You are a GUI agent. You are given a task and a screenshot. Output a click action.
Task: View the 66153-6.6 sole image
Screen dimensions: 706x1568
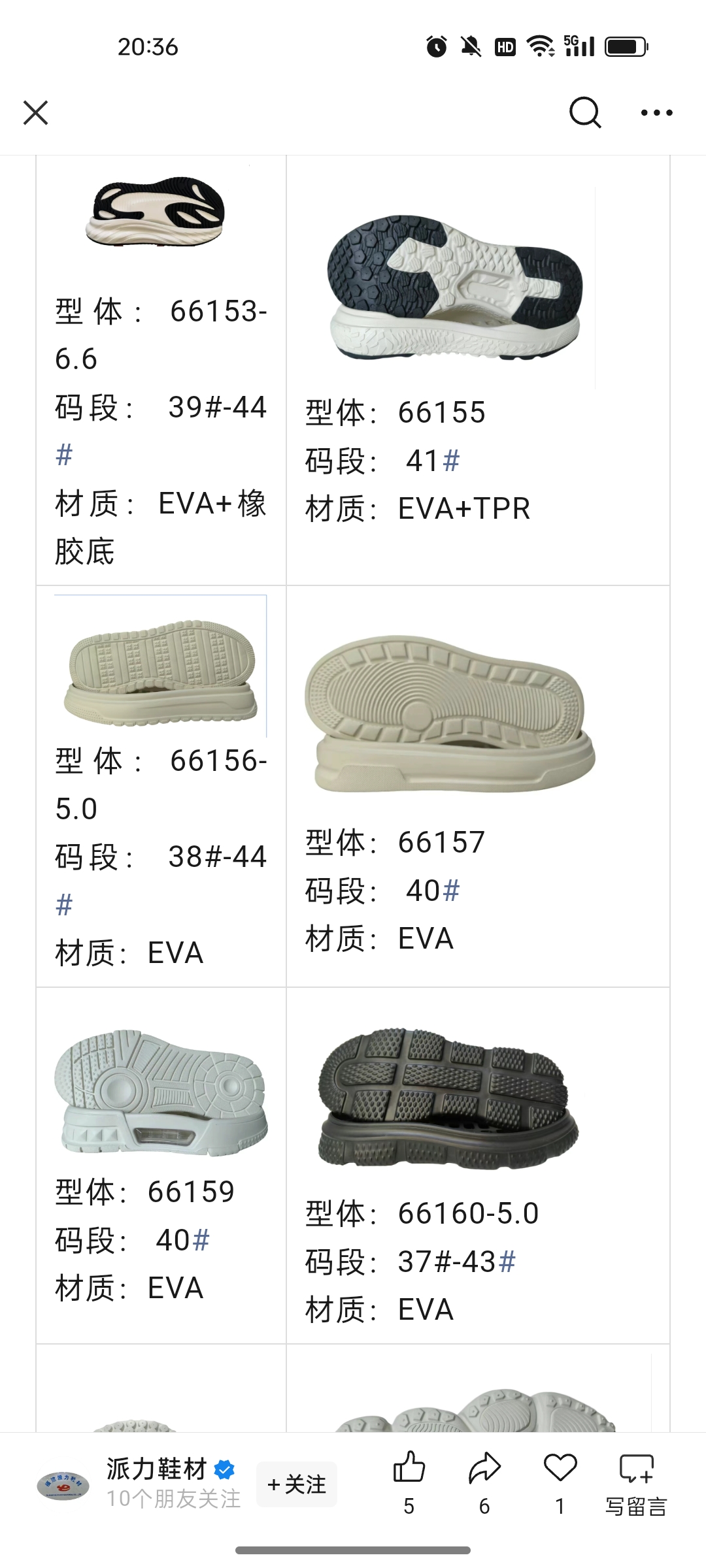click(156, 210)
